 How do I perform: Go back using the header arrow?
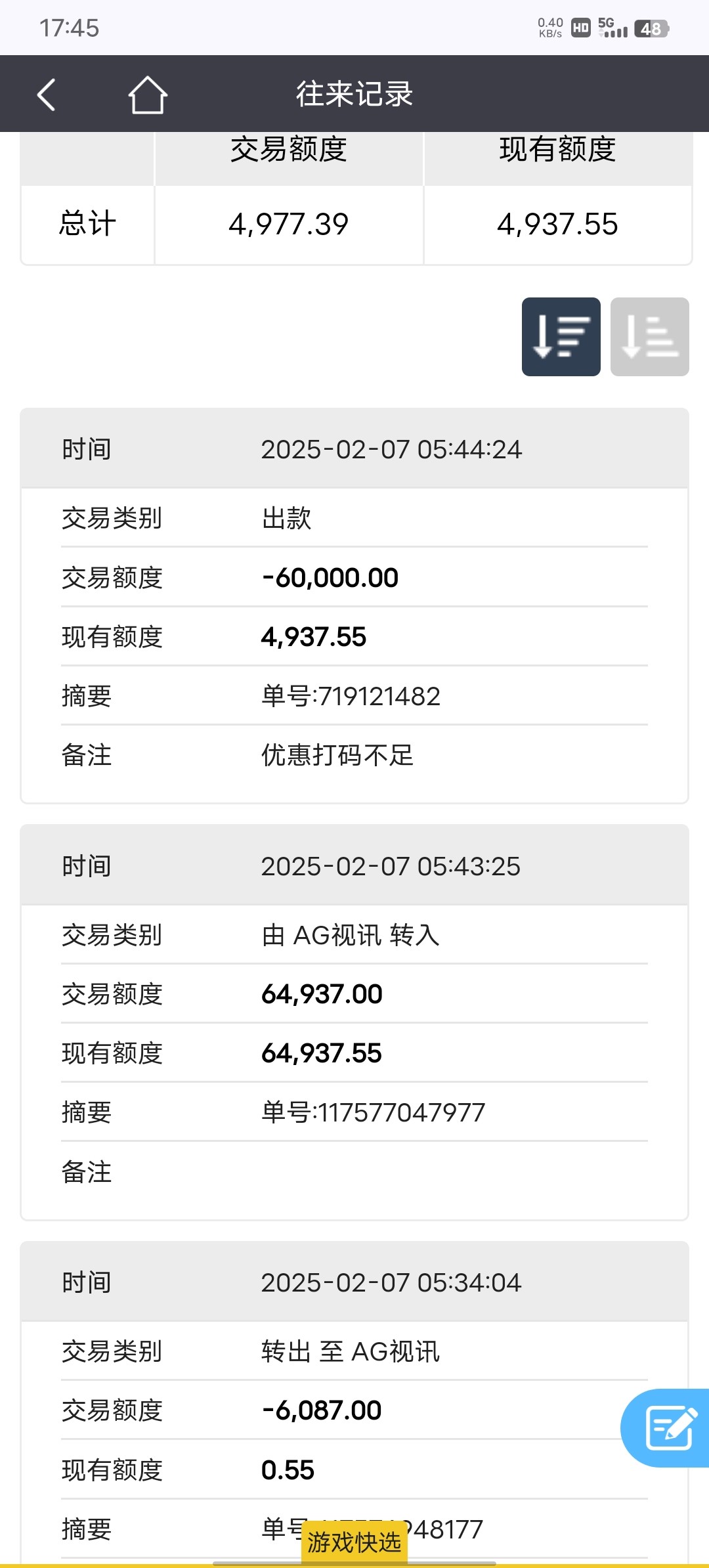pyautogui.click(x=46, y=95)
